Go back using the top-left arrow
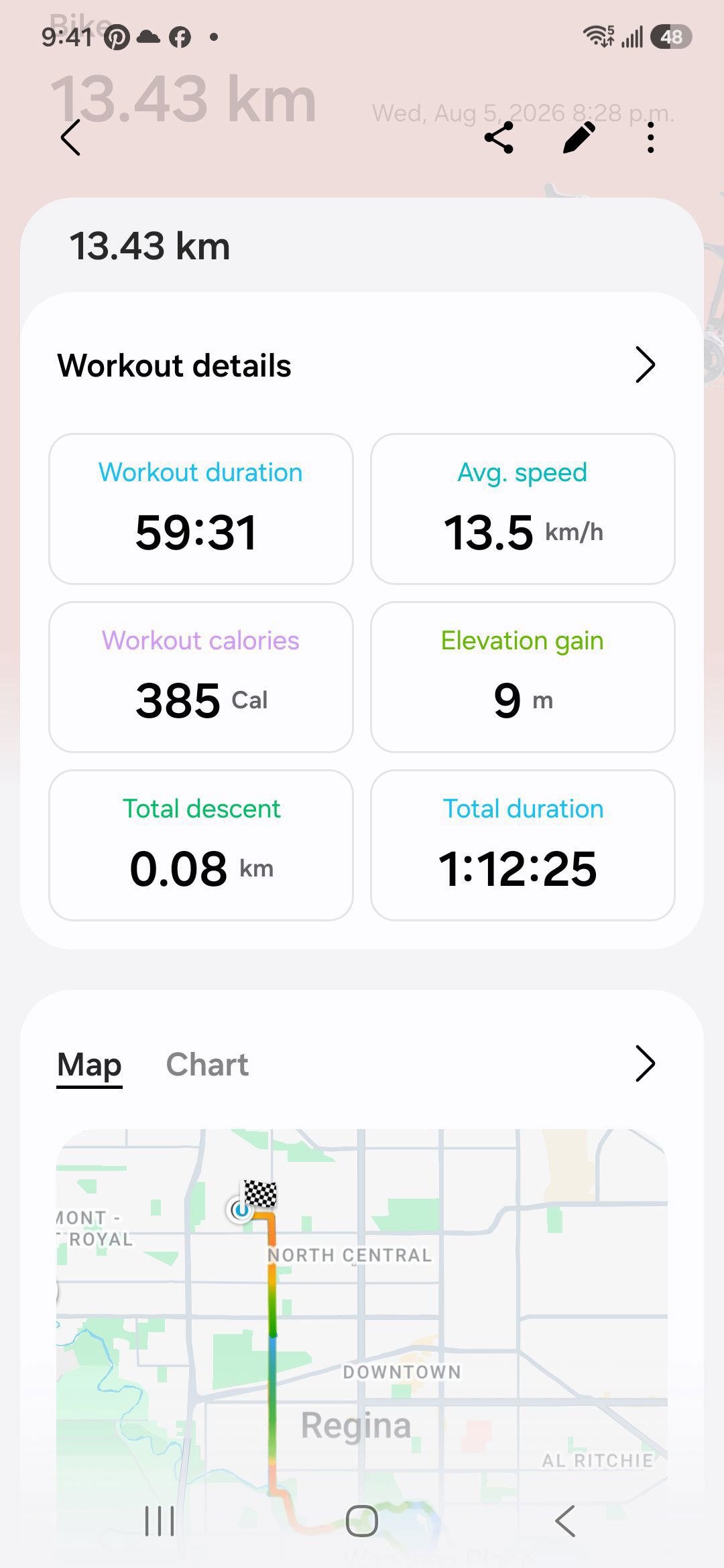The height and width of the screenshot is (1568, 724). click(71, 138)
